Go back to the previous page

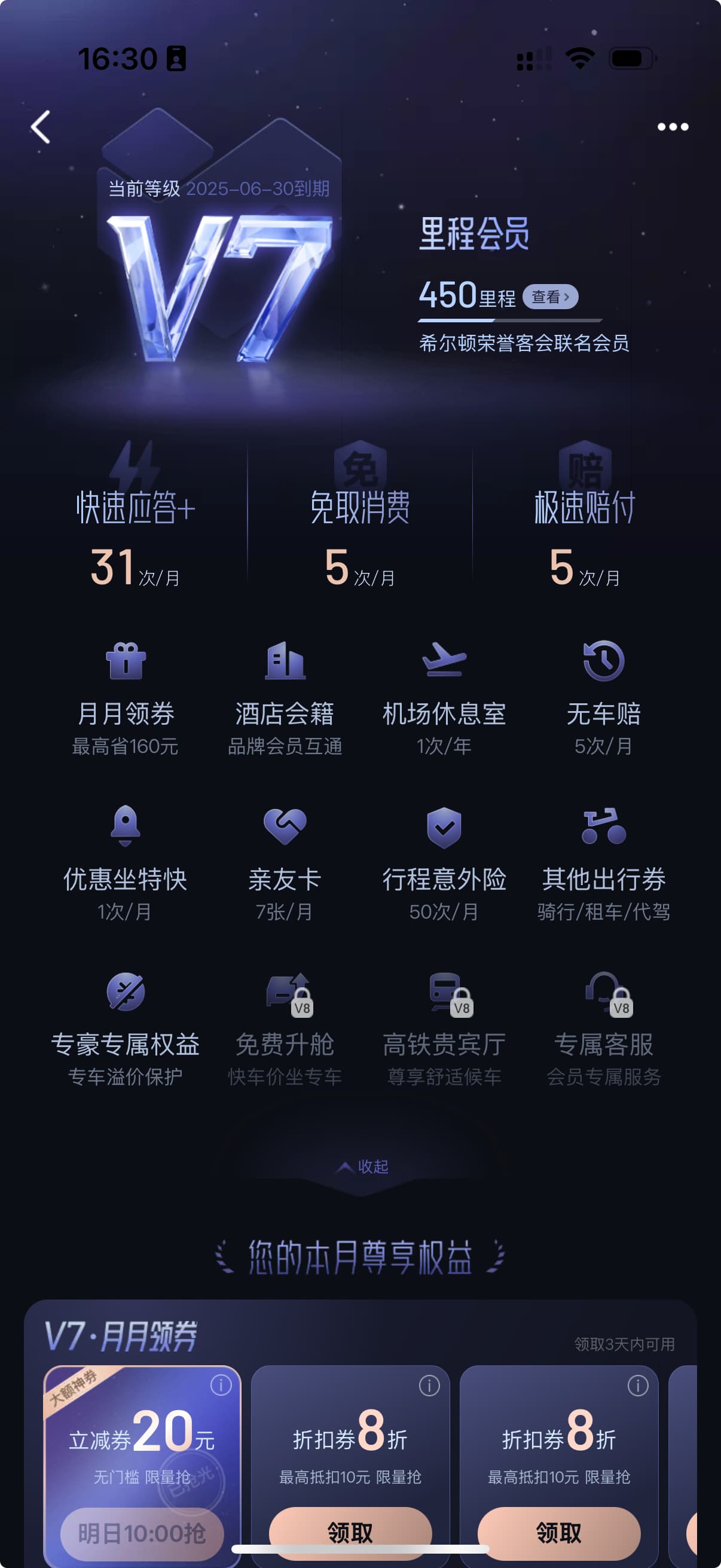tap(40, 127)
